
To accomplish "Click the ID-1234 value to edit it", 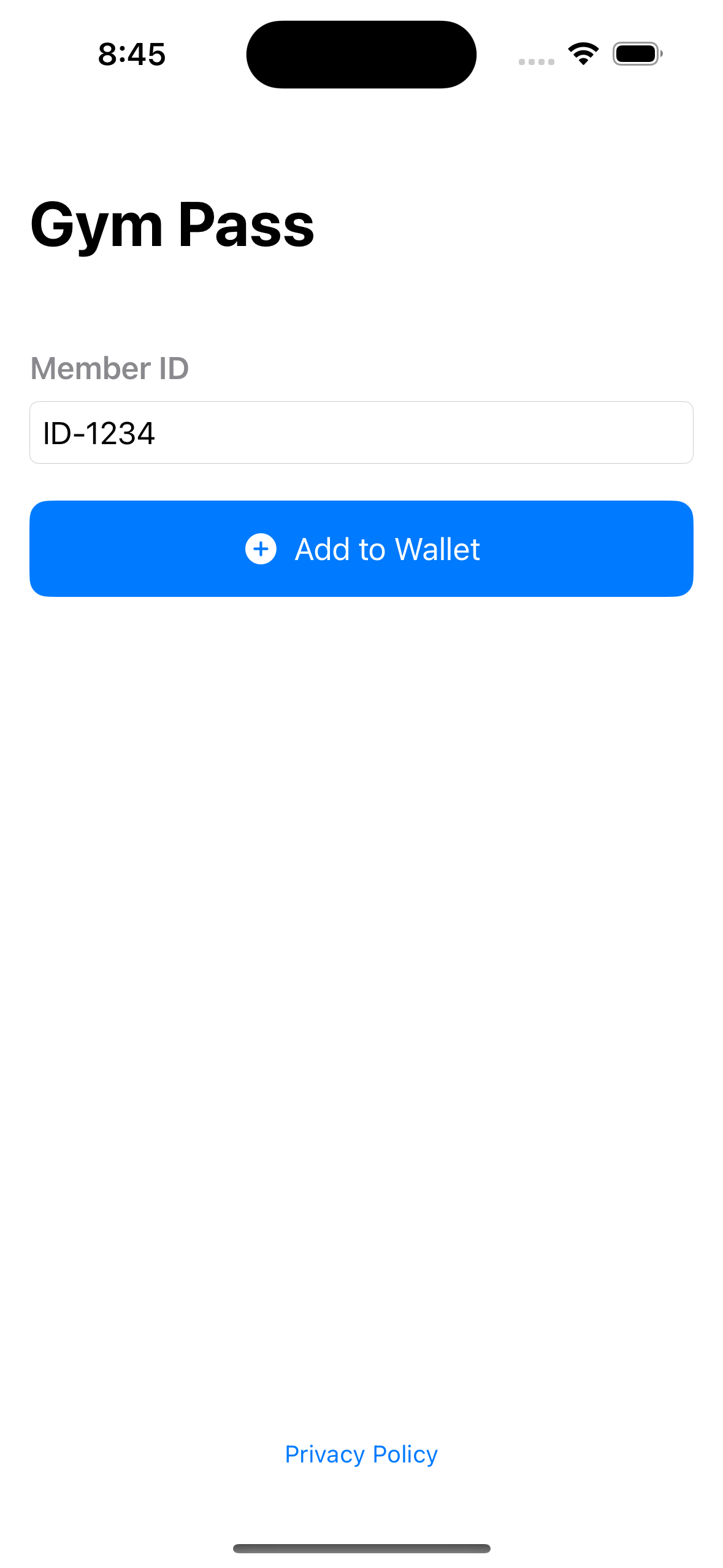I will click(100, 432).
